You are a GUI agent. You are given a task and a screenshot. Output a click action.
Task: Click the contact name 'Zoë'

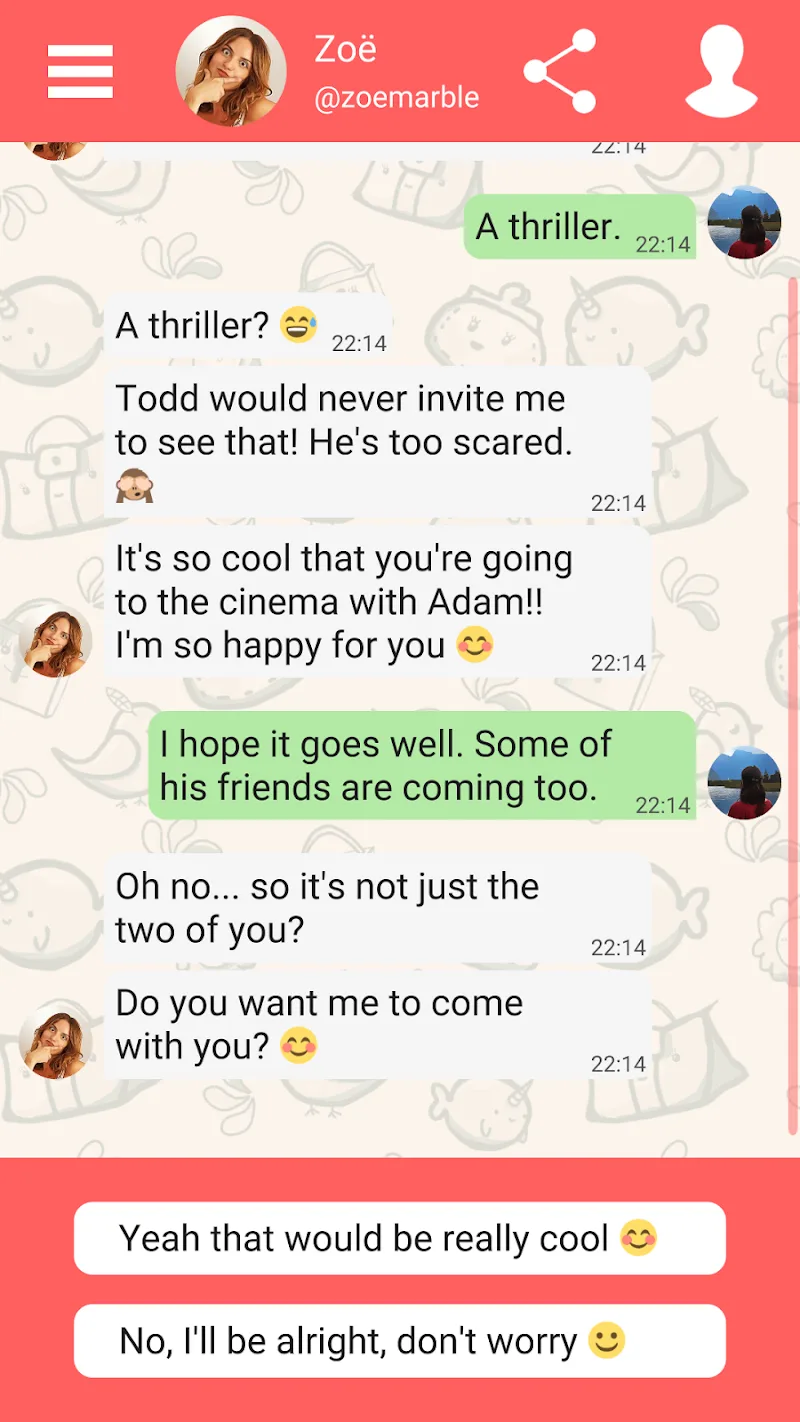(344, 47)
